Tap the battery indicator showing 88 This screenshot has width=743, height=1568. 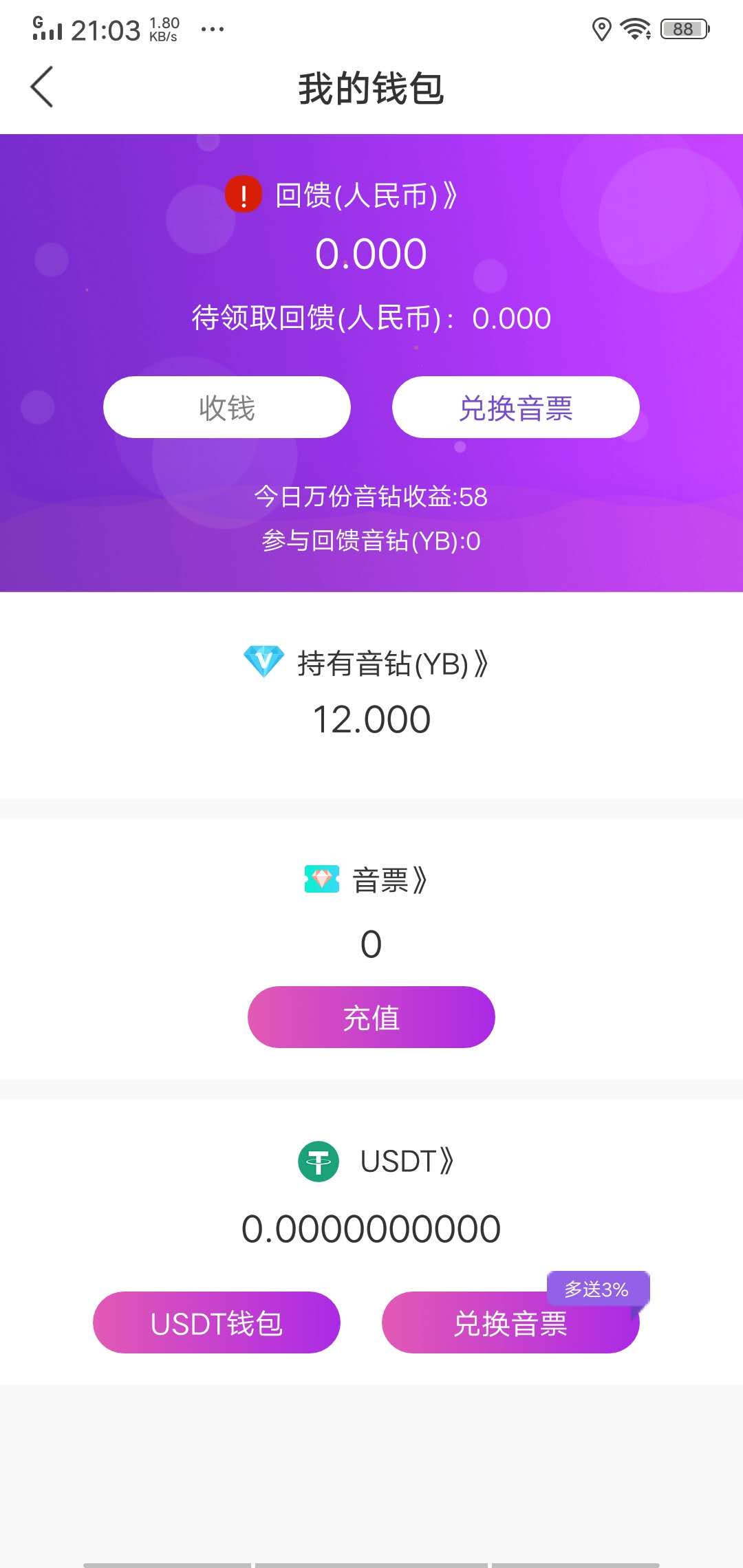point(682,28)
